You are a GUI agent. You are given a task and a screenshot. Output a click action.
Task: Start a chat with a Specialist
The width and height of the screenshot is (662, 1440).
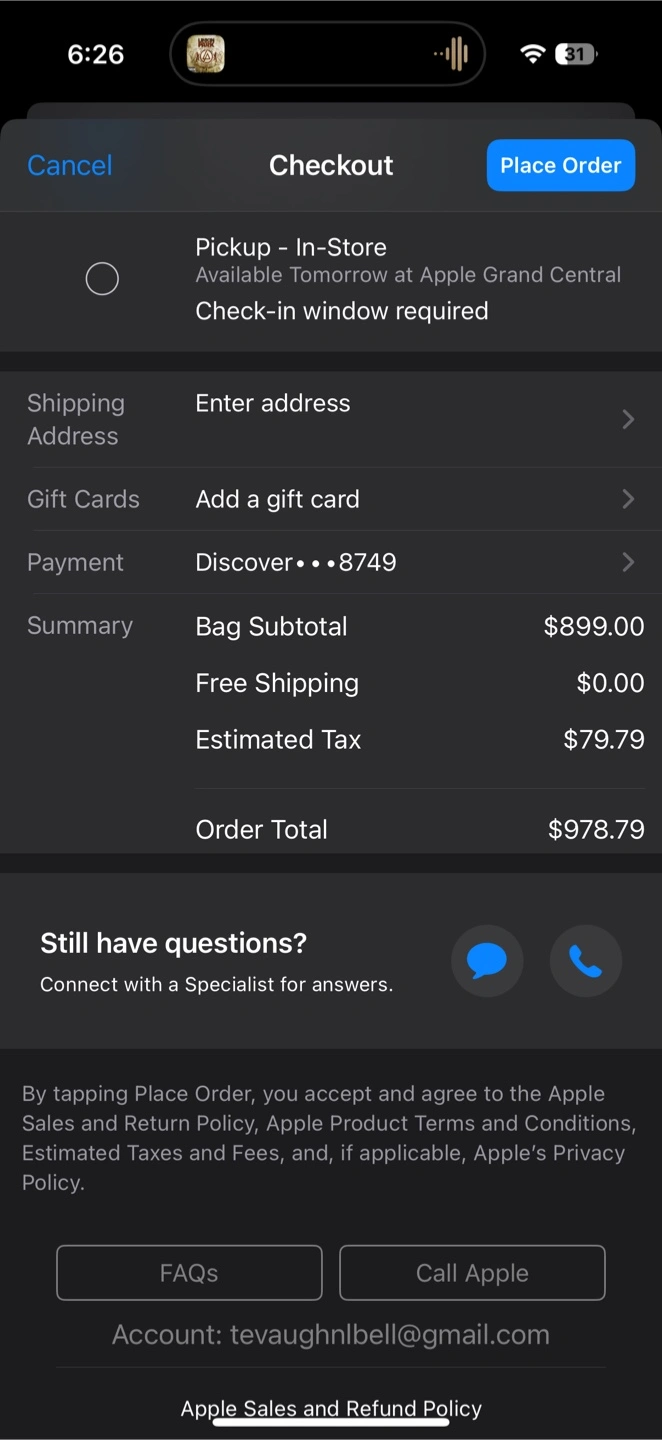[487, 962]
